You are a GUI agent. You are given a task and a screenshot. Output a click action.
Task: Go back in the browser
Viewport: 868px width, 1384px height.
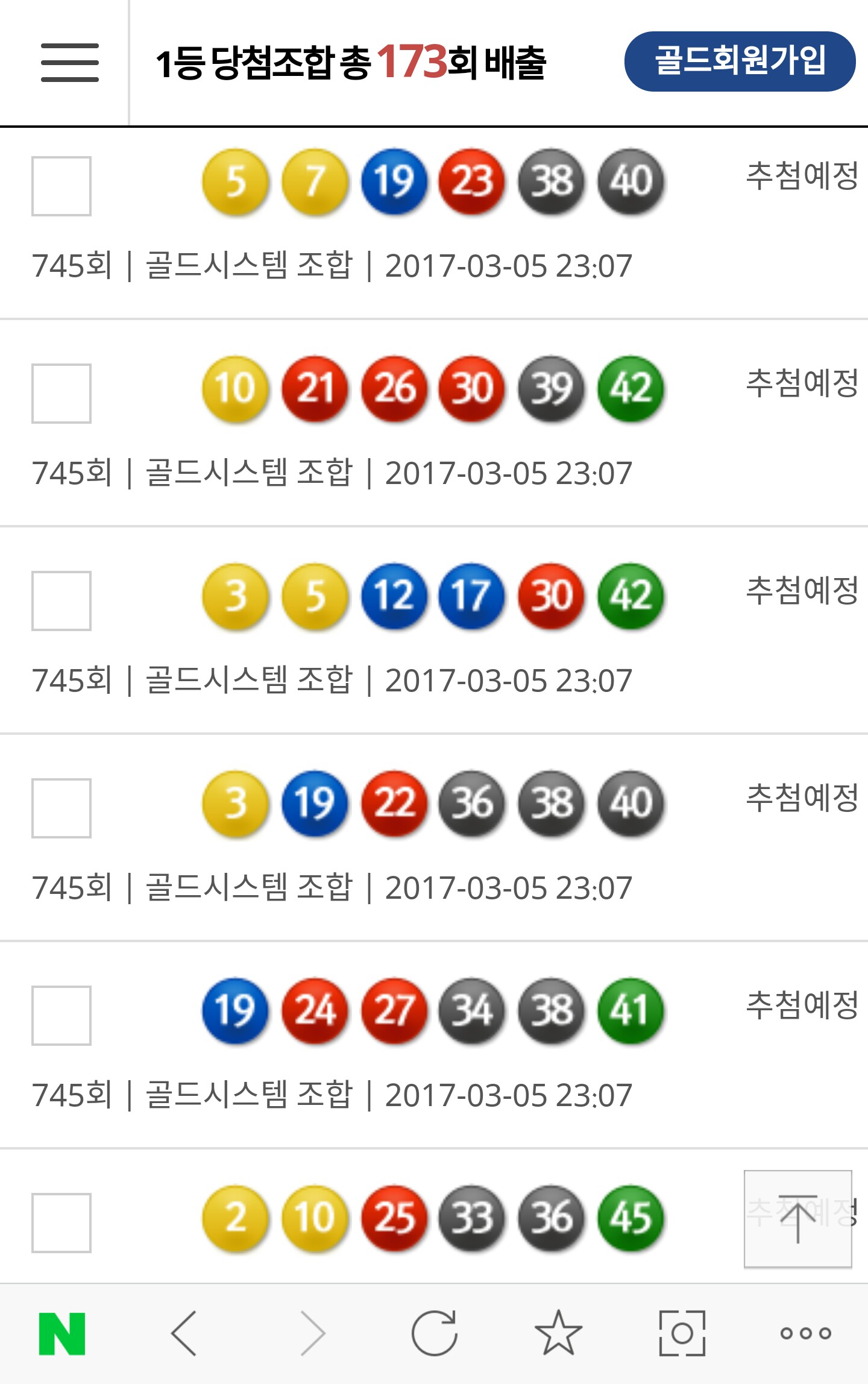tap(184, 1333)
